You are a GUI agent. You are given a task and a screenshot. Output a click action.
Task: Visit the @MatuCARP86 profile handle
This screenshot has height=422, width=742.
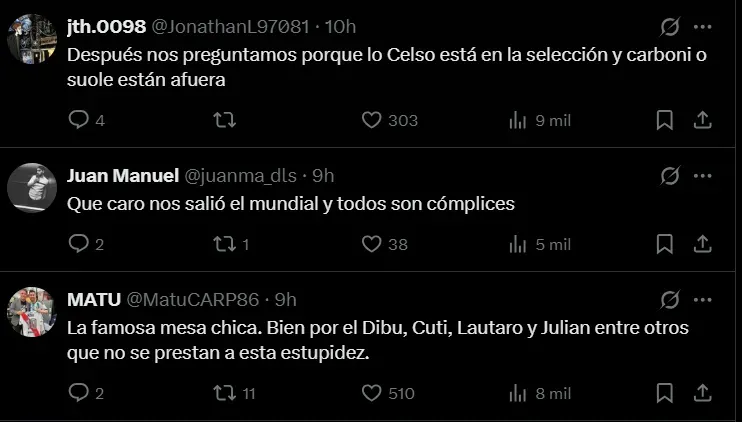tap(193, 299)
